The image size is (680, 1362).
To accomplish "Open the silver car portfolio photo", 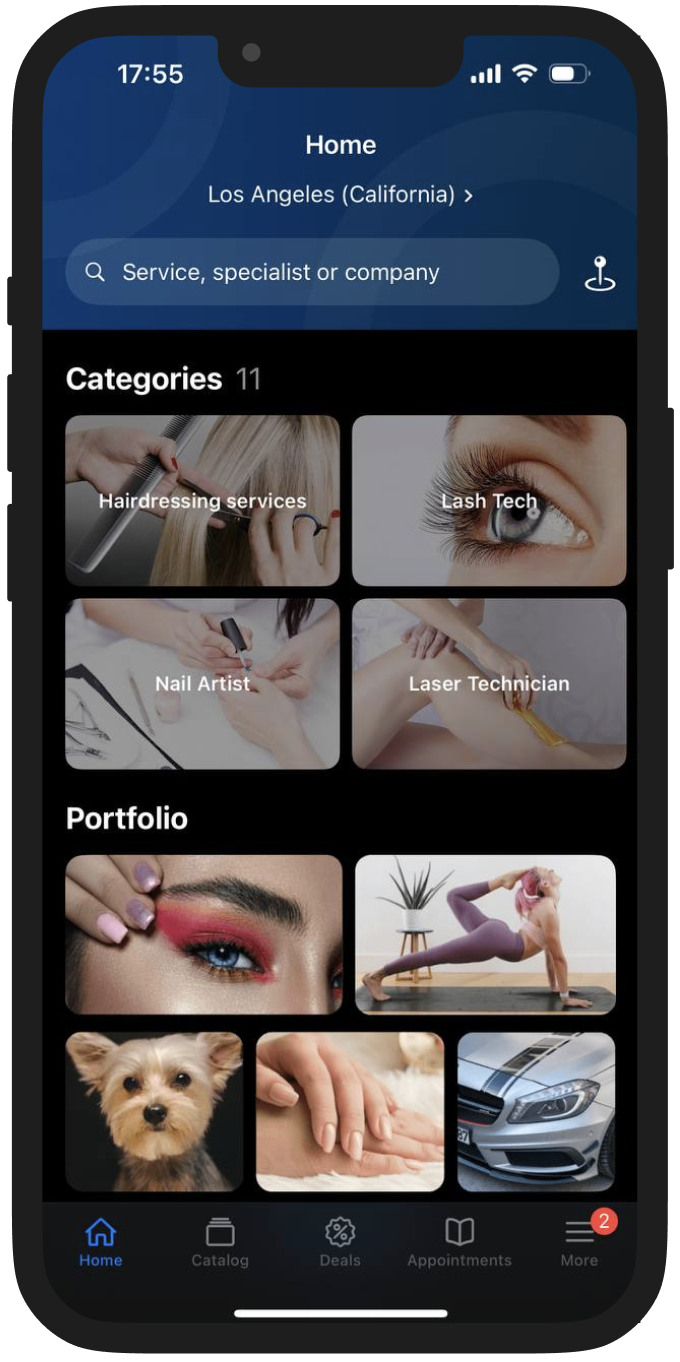I will [x=536, y=1111].
